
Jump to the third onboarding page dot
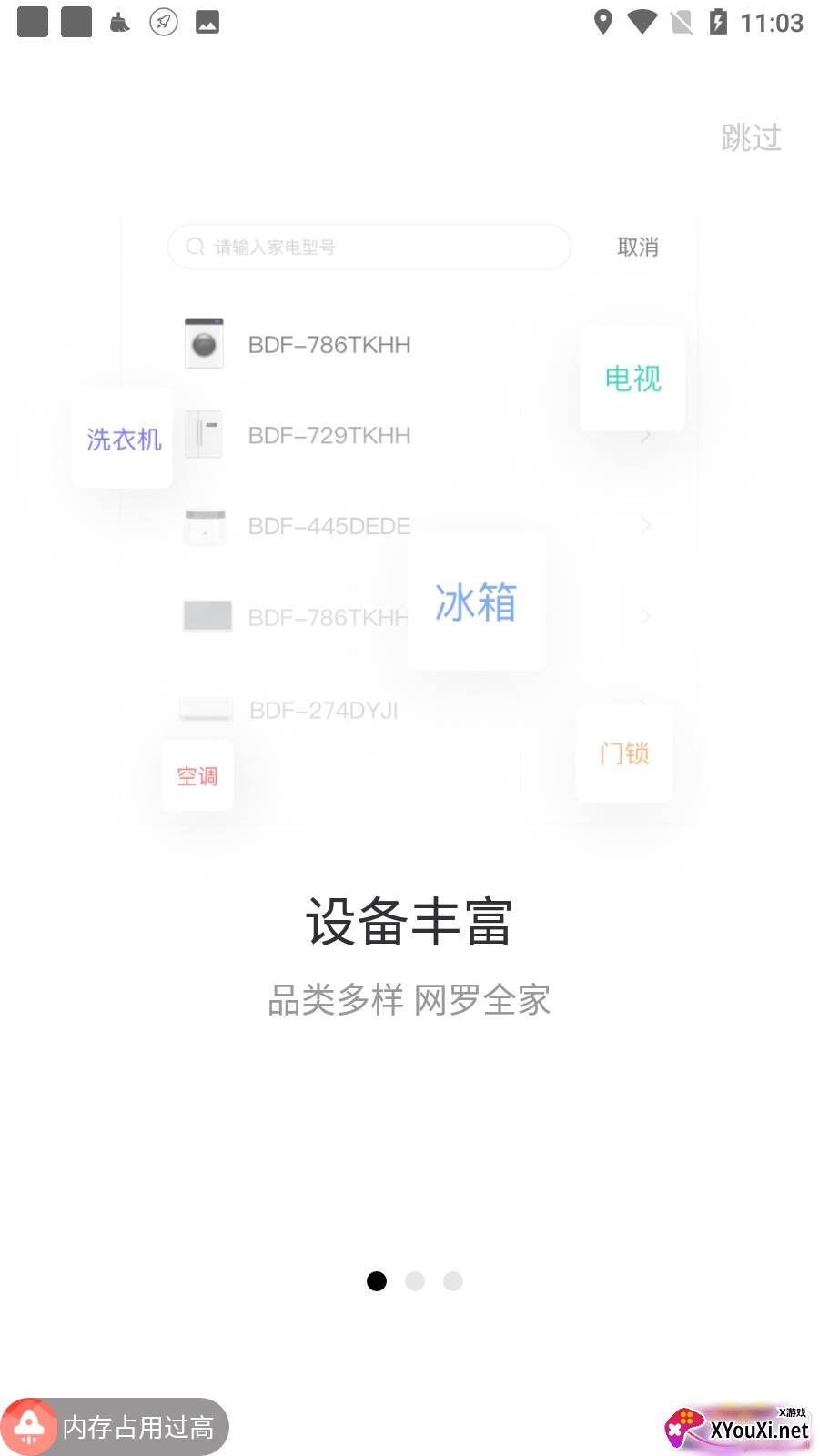tap(453, 1281)
